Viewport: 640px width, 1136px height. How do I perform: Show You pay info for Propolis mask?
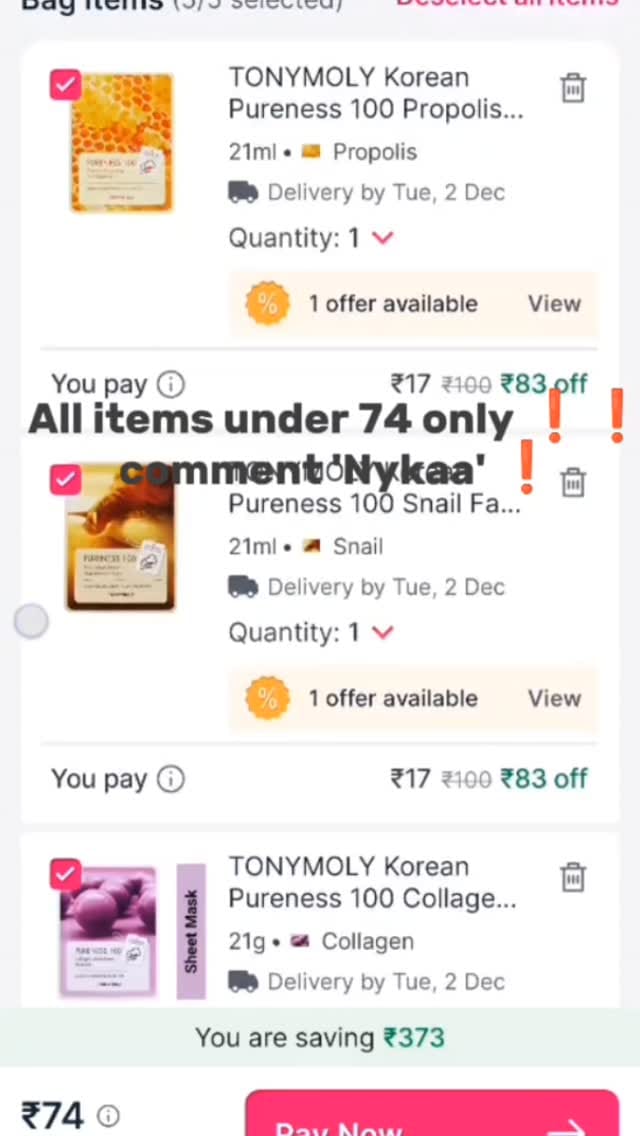tap(172, 384)
